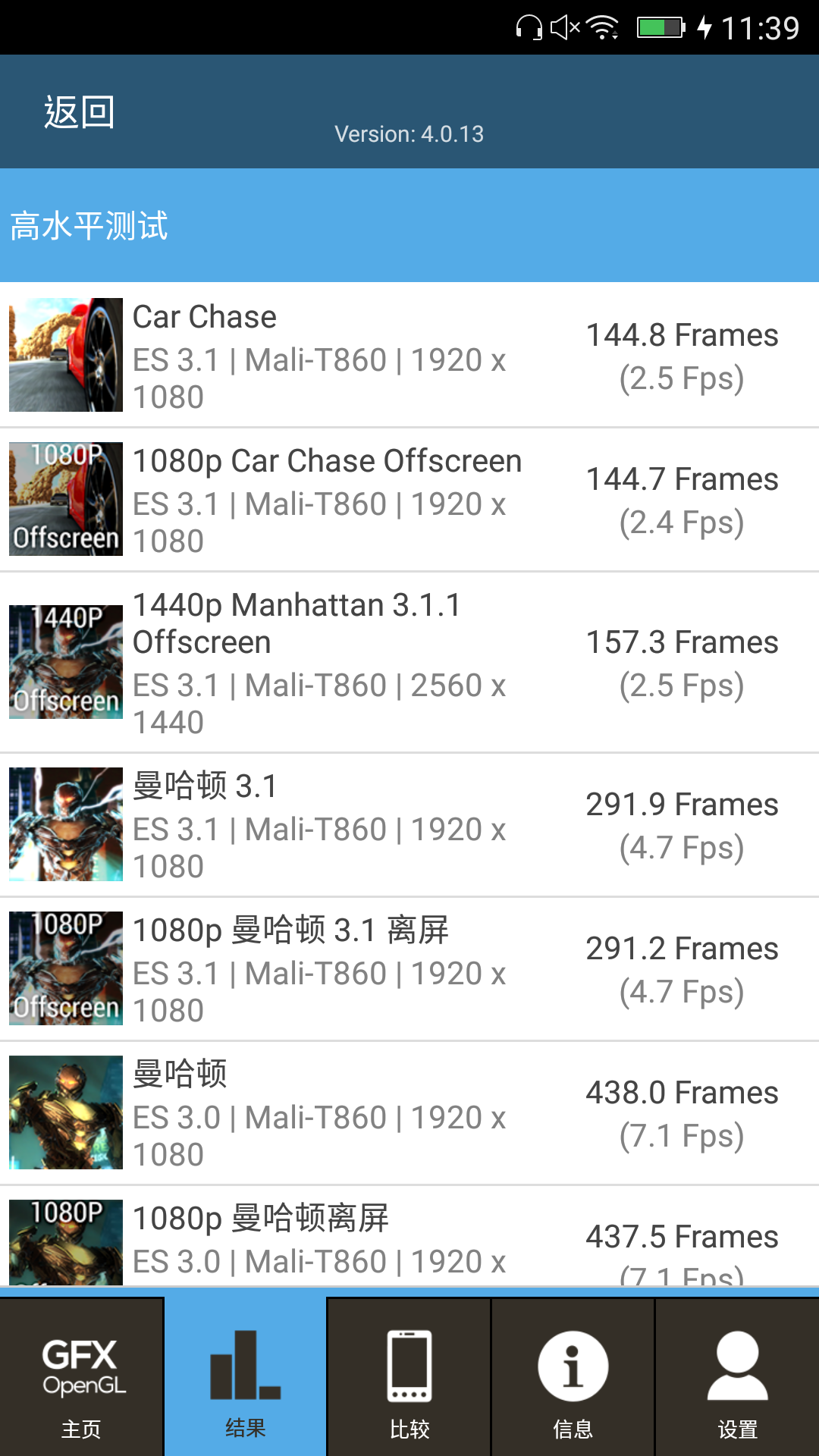Open the 曼哈顿 3.1 result row
Image resolution: width=819 pixels, height=1456 pixels.
[409, 824]
